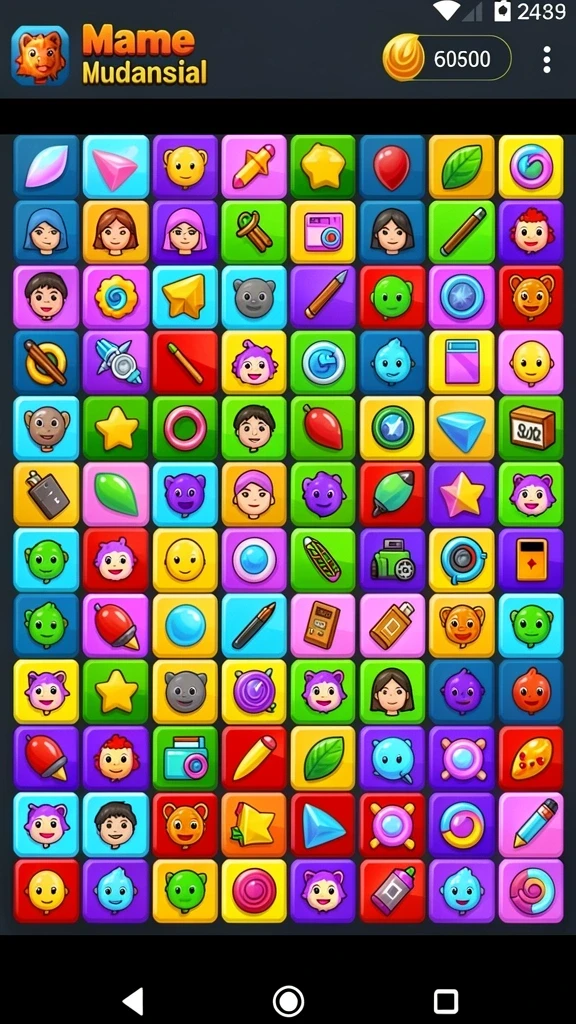Go to the home screen via the home button
The width and height of the screenshot is (576, 1024).
pyautogui.click(x=288, y=1000)
